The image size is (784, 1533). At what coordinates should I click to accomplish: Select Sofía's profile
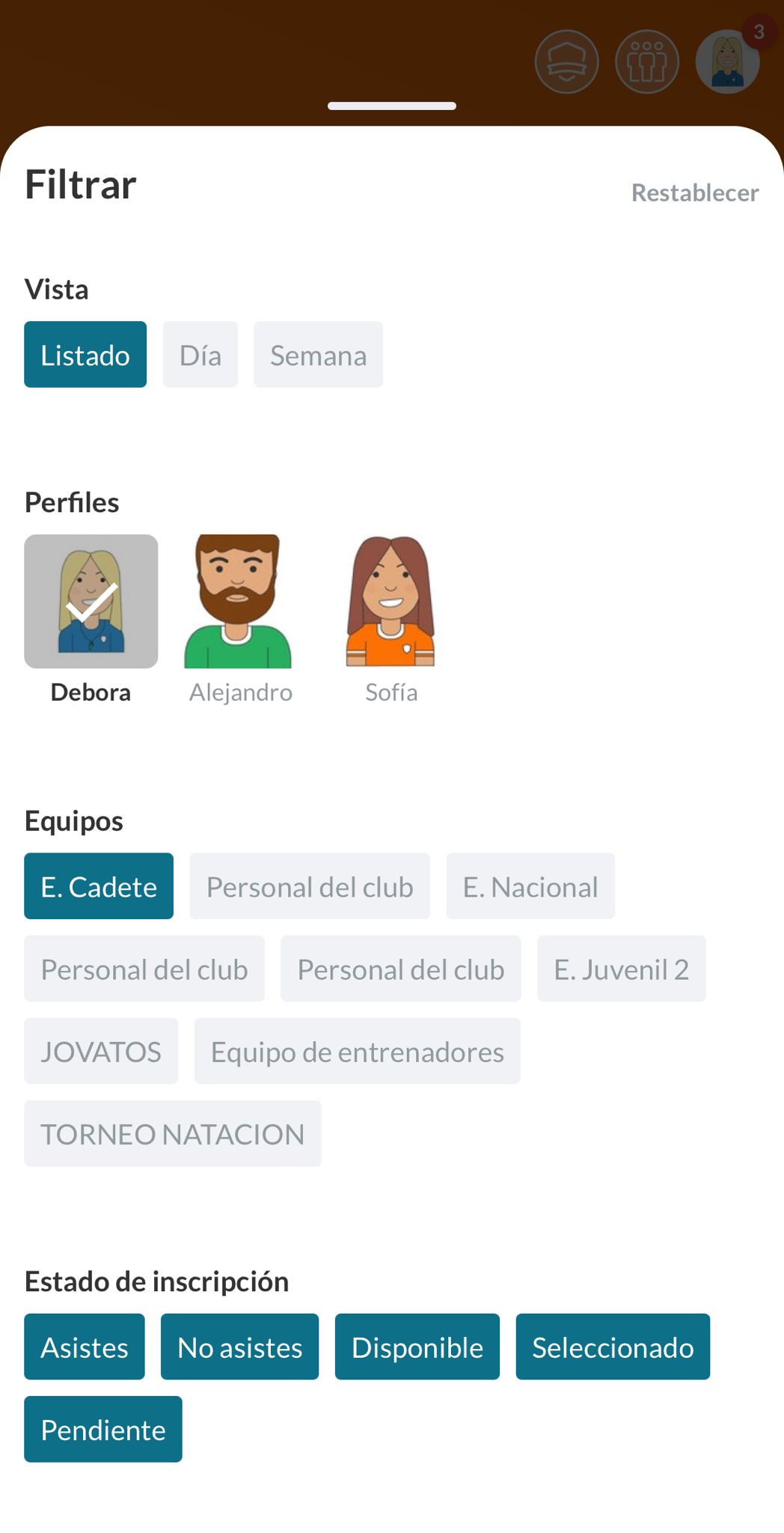click(x=391, y=602)
